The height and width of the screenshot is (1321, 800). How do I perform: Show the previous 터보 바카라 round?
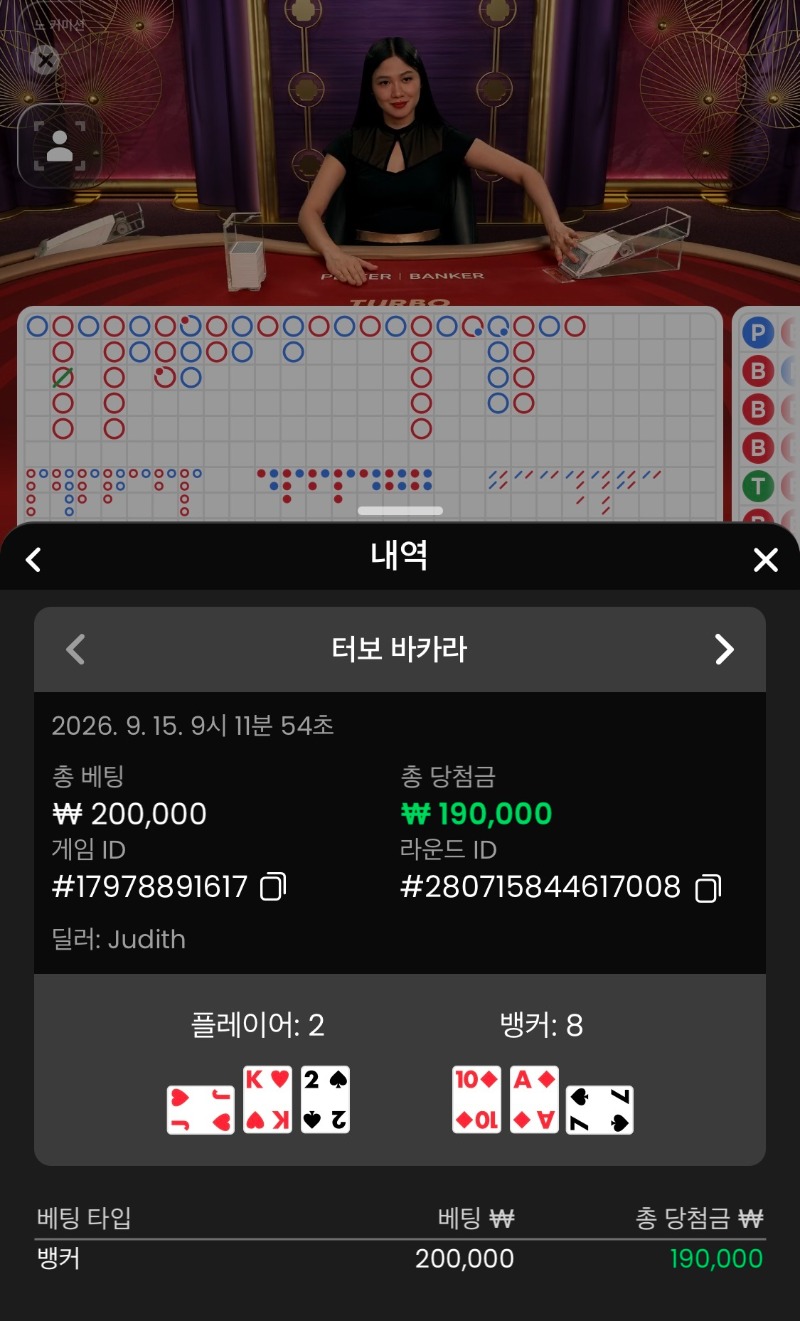tap(75, 650)
